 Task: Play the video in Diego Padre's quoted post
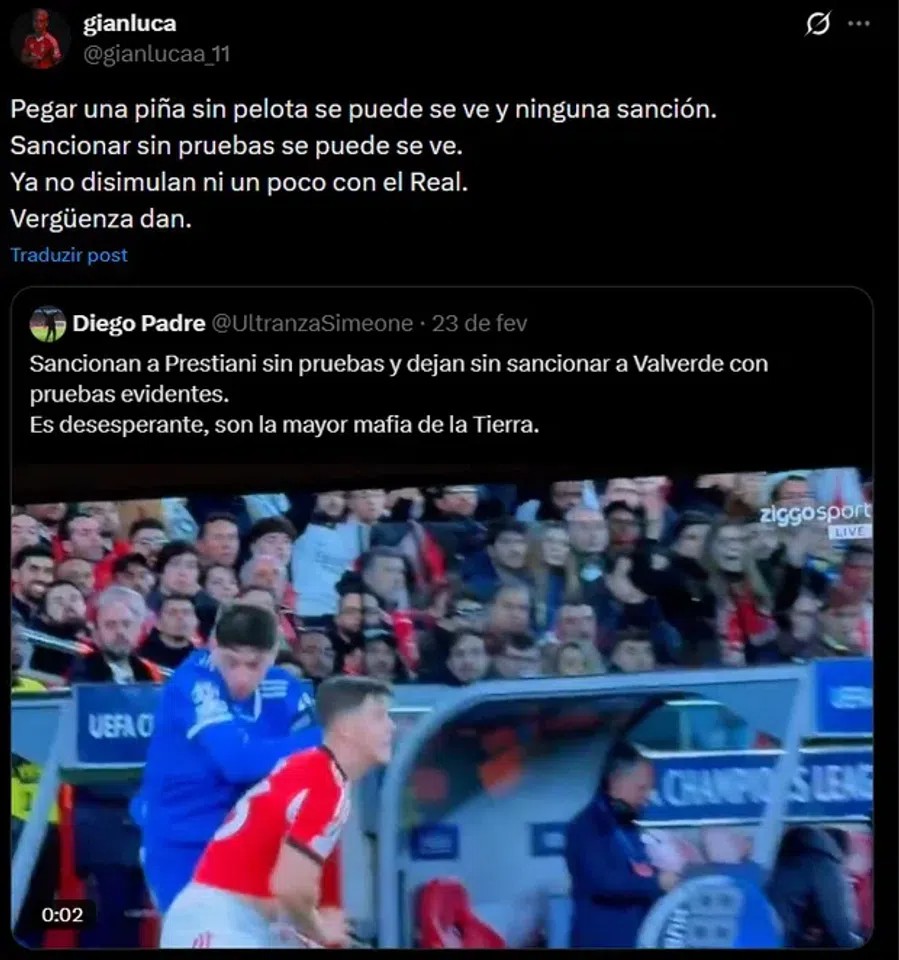tap(440, 708)
